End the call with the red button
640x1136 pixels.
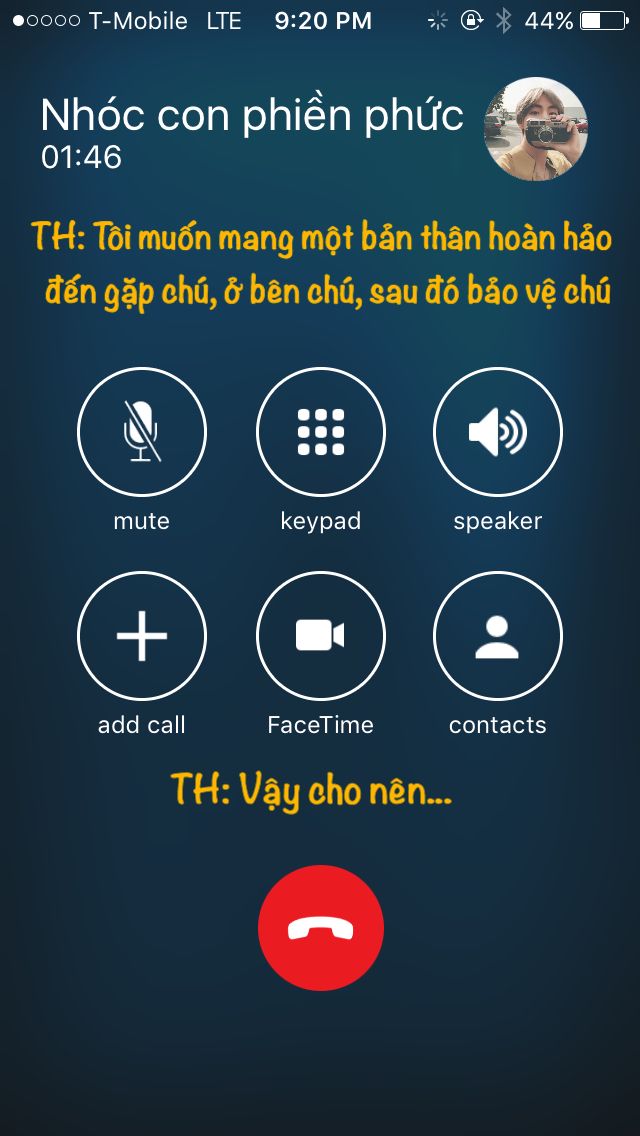click(320, 928)
